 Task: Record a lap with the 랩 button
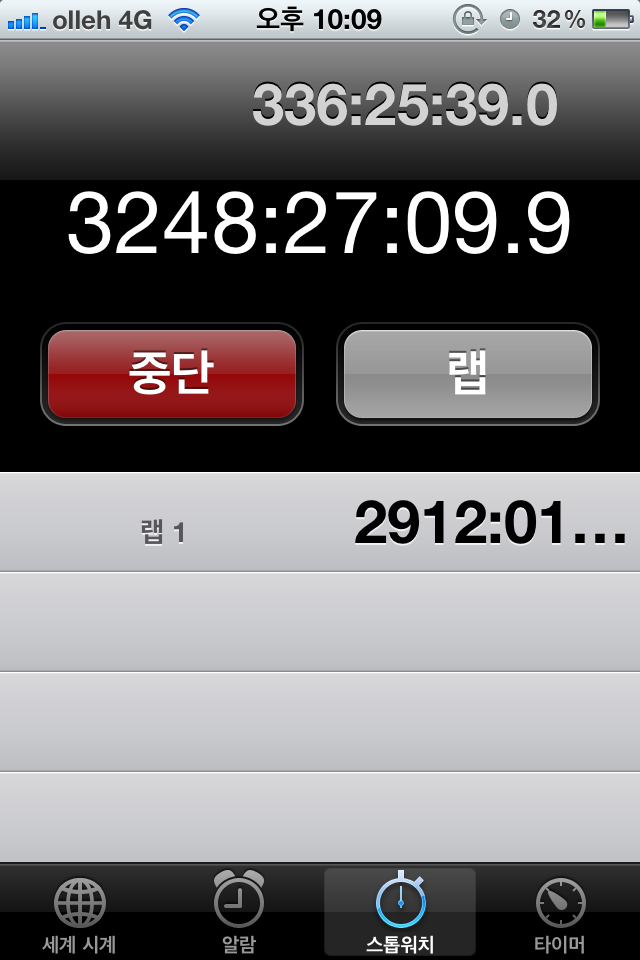click(x=468, y=374)
